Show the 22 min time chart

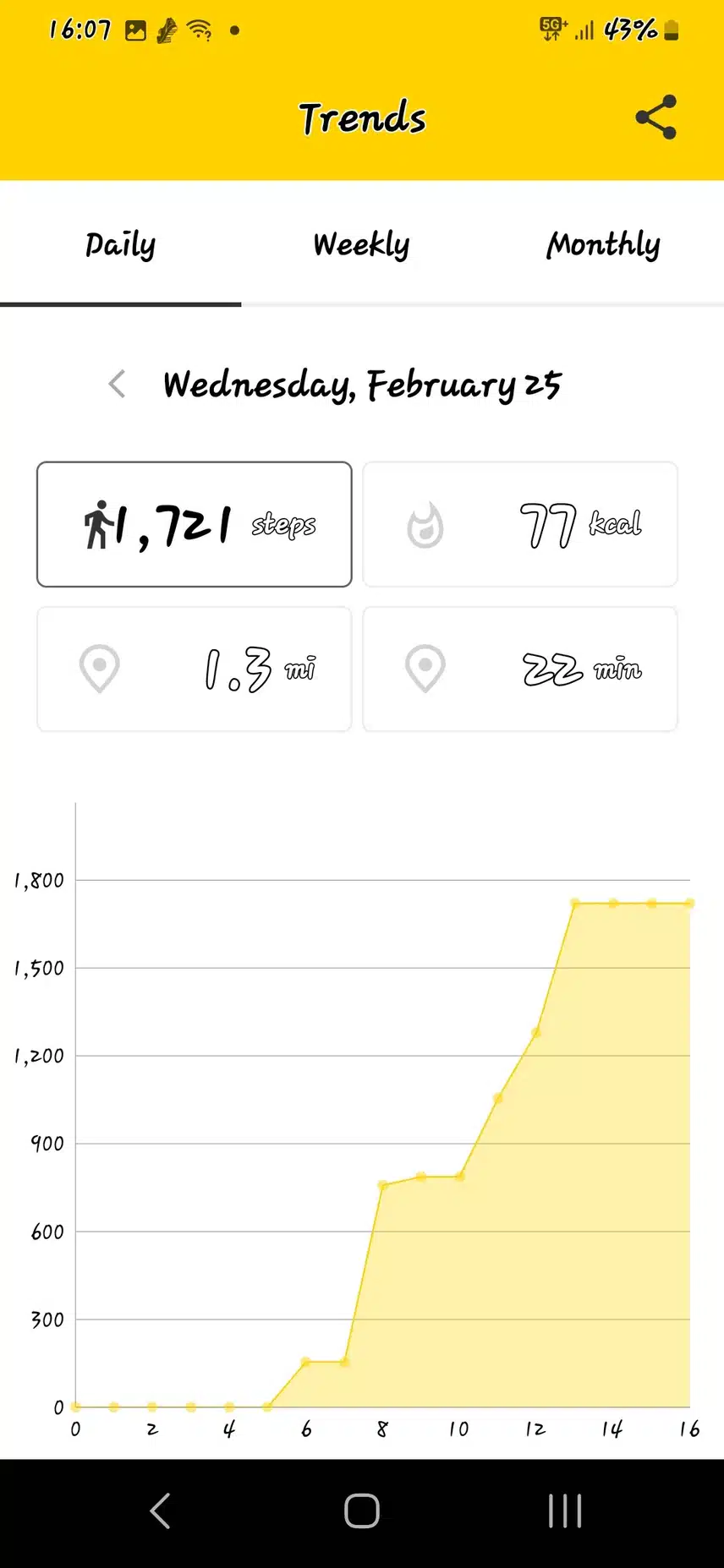(x=520, y=669)
